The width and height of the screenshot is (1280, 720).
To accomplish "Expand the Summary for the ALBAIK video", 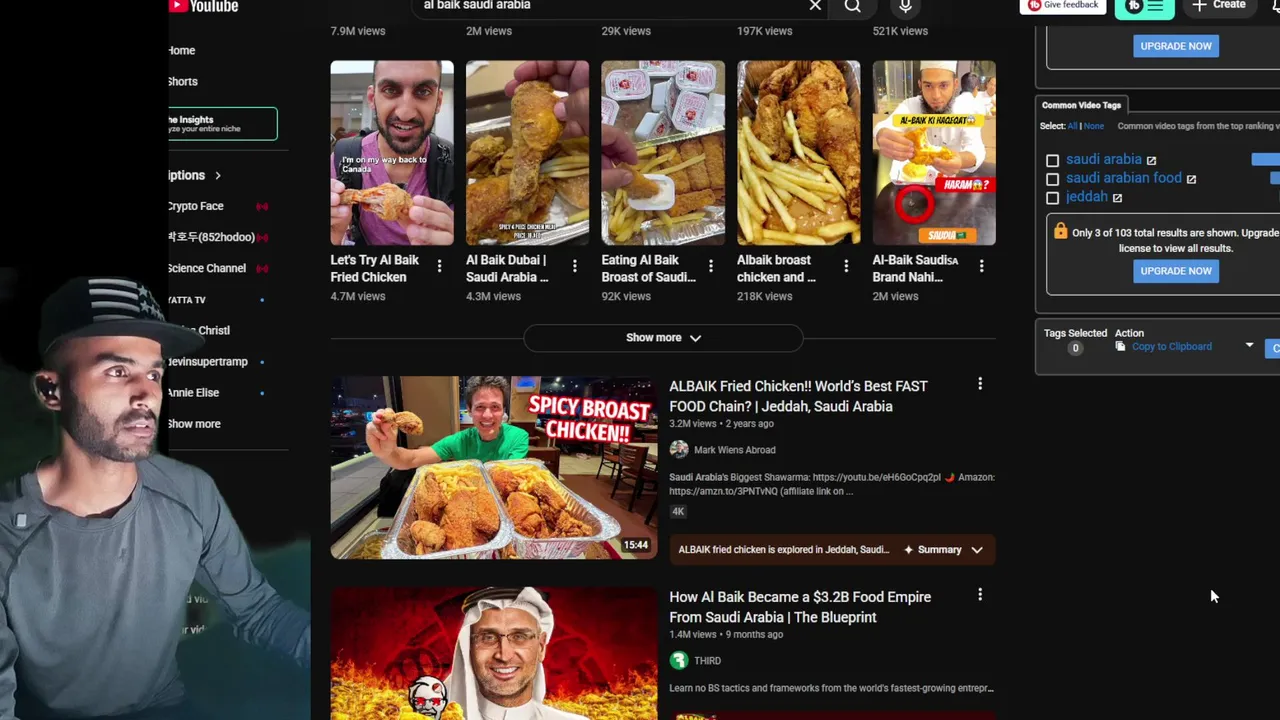I will pos(944,550).
